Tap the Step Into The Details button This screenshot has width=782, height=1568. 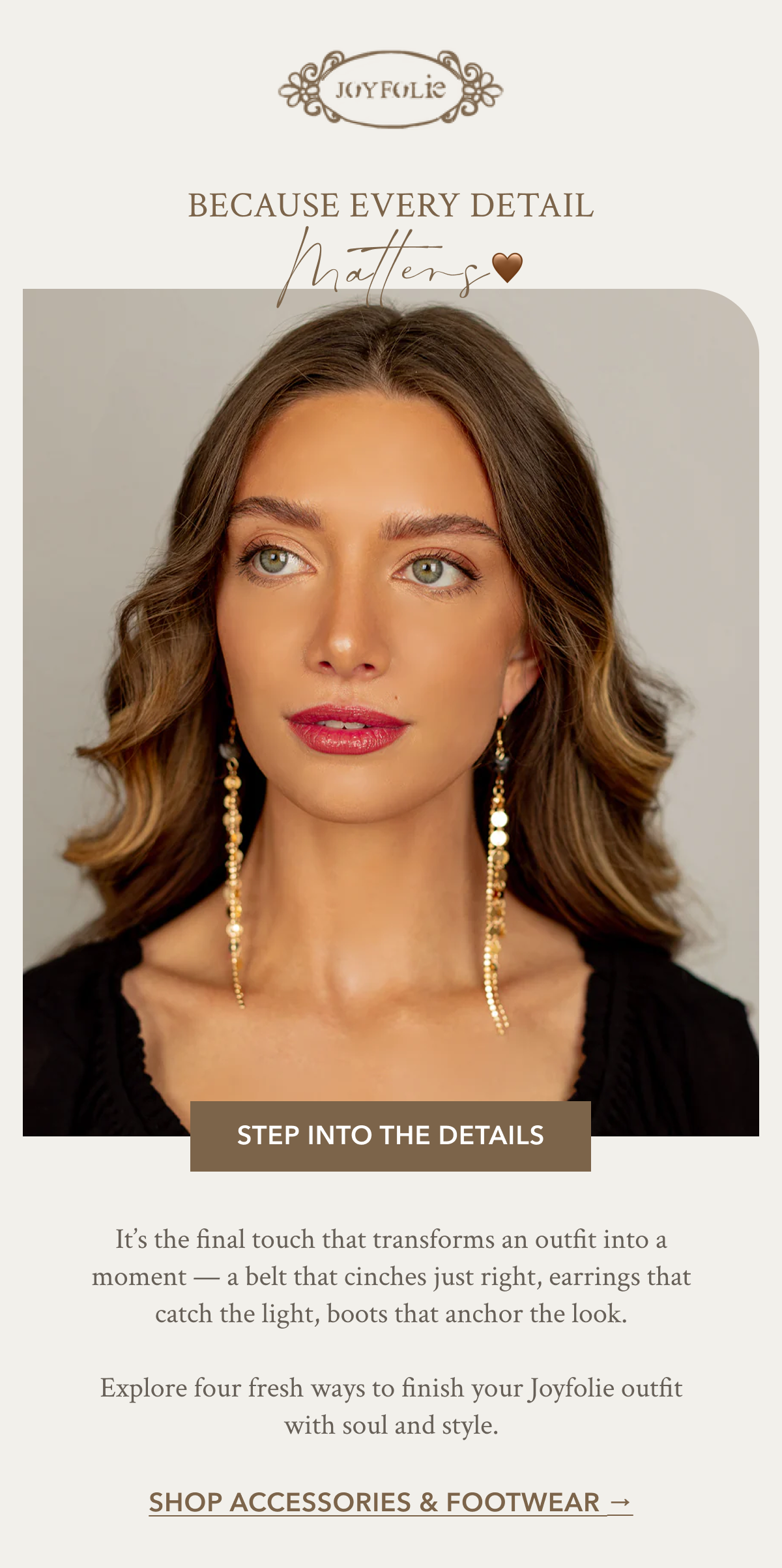pyautogui.click(x=390, y=1136)
